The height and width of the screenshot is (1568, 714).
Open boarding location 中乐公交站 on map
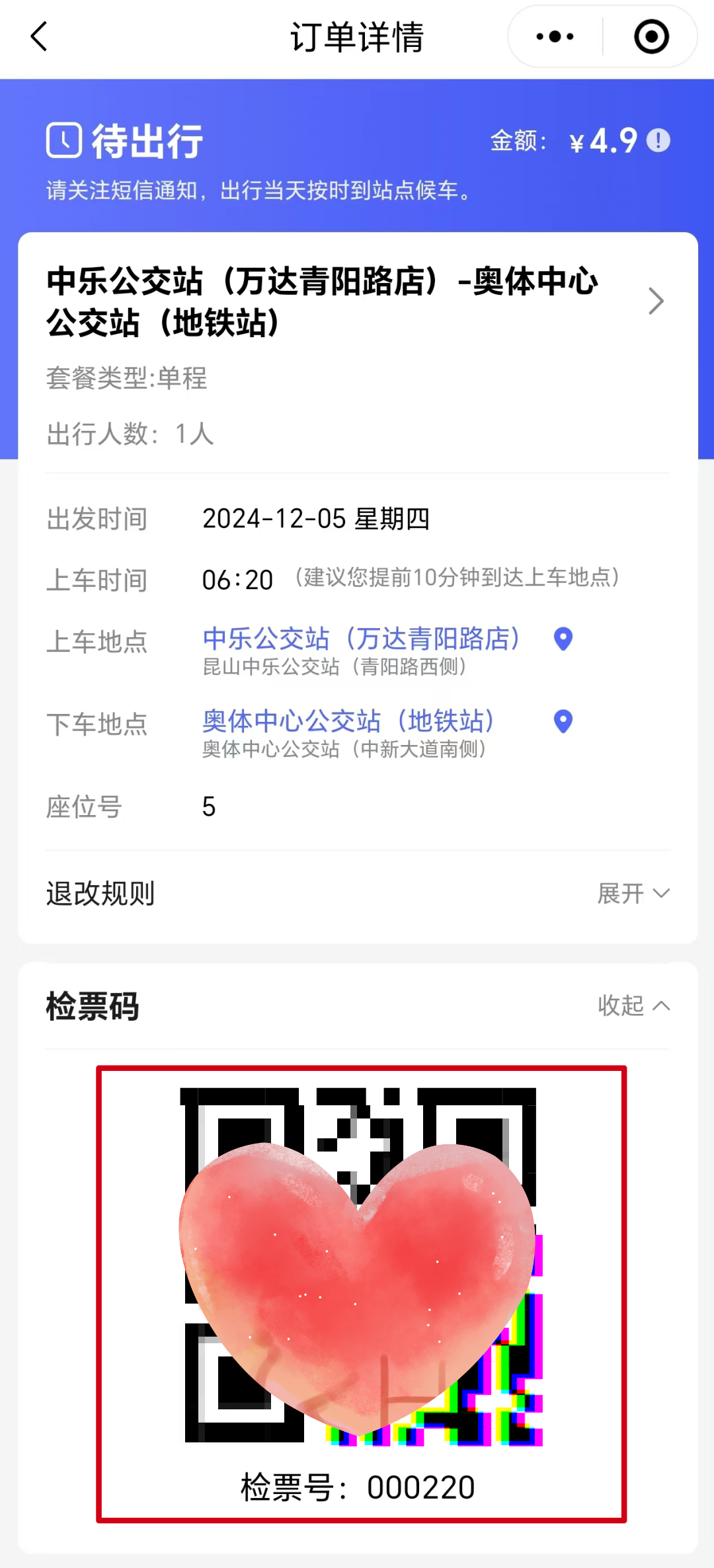coord(563,639)
